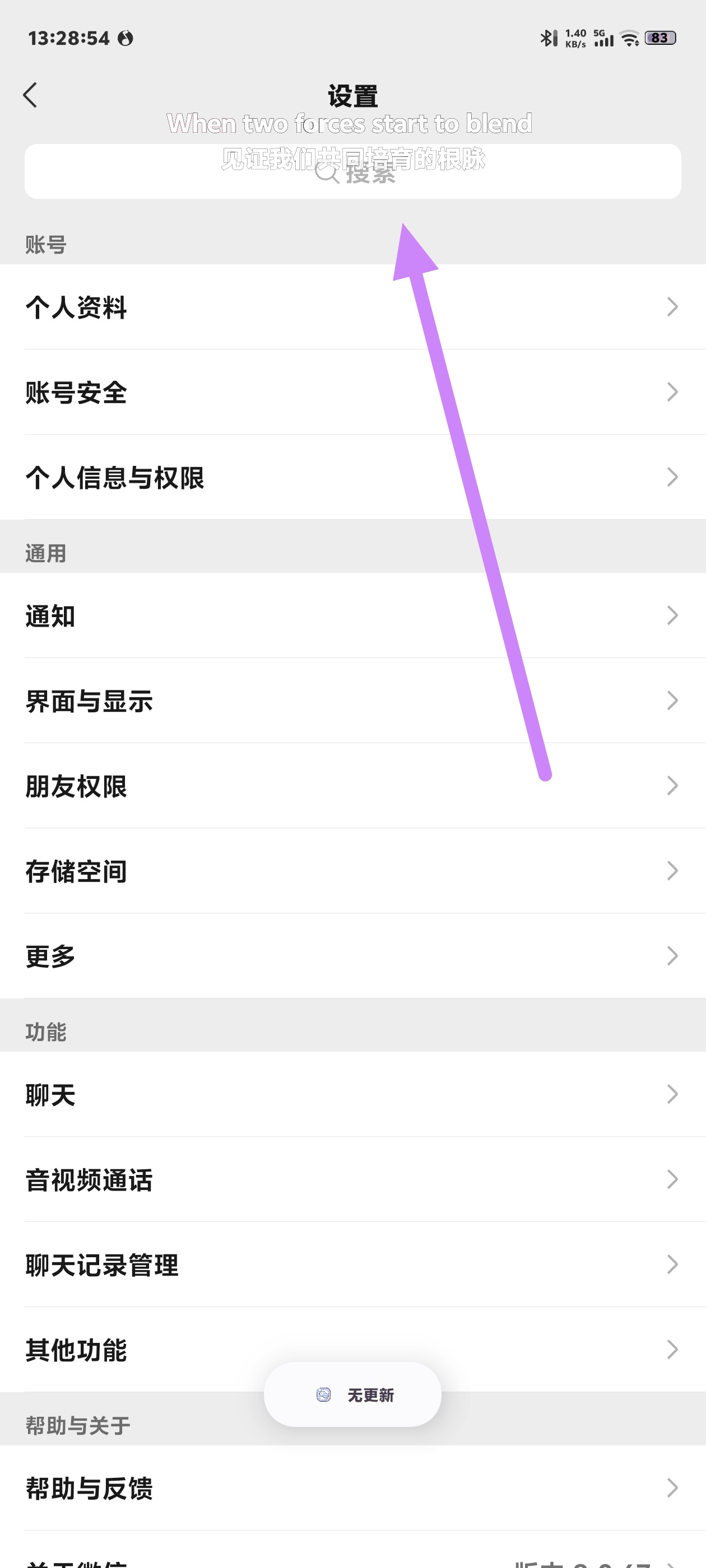Open 个人资料

point(352,307)
